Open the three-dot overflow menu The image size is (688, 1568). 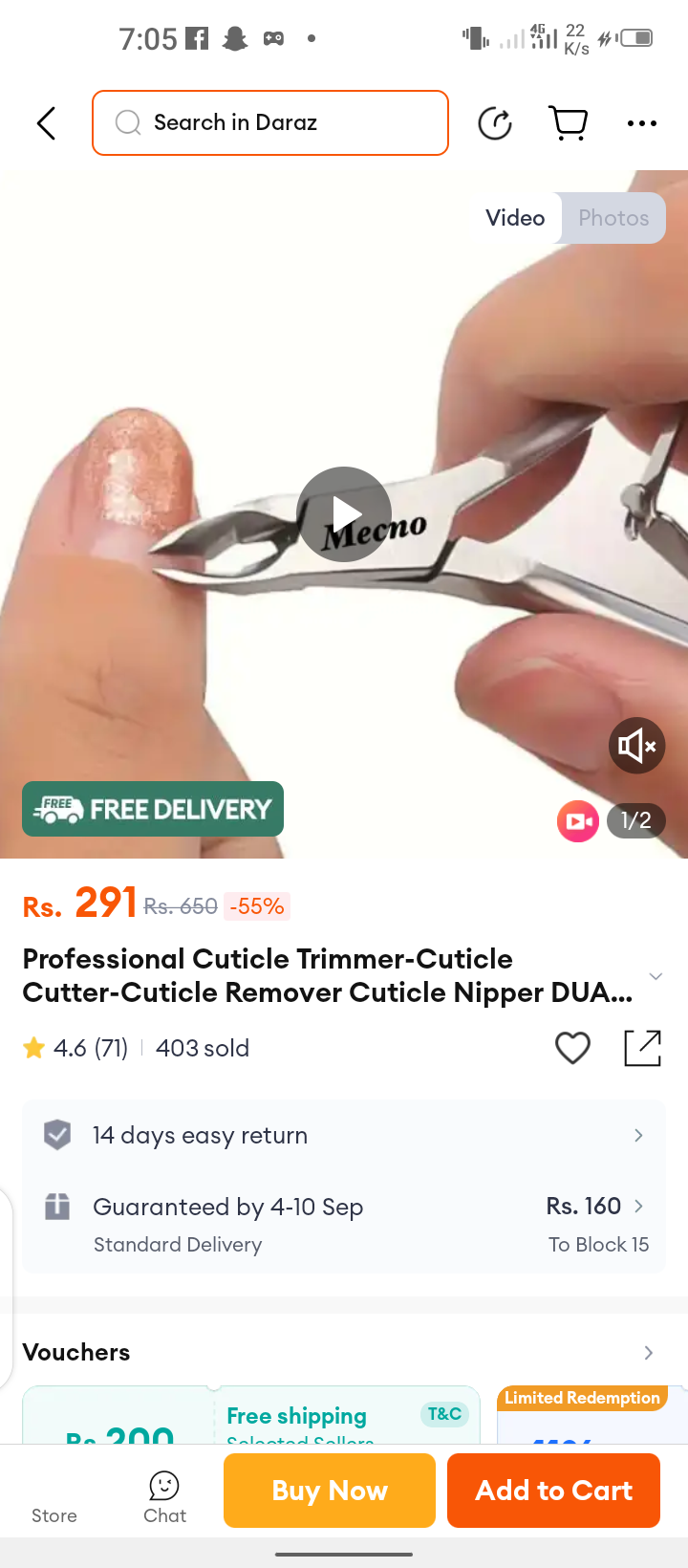(x=641, y=123)
